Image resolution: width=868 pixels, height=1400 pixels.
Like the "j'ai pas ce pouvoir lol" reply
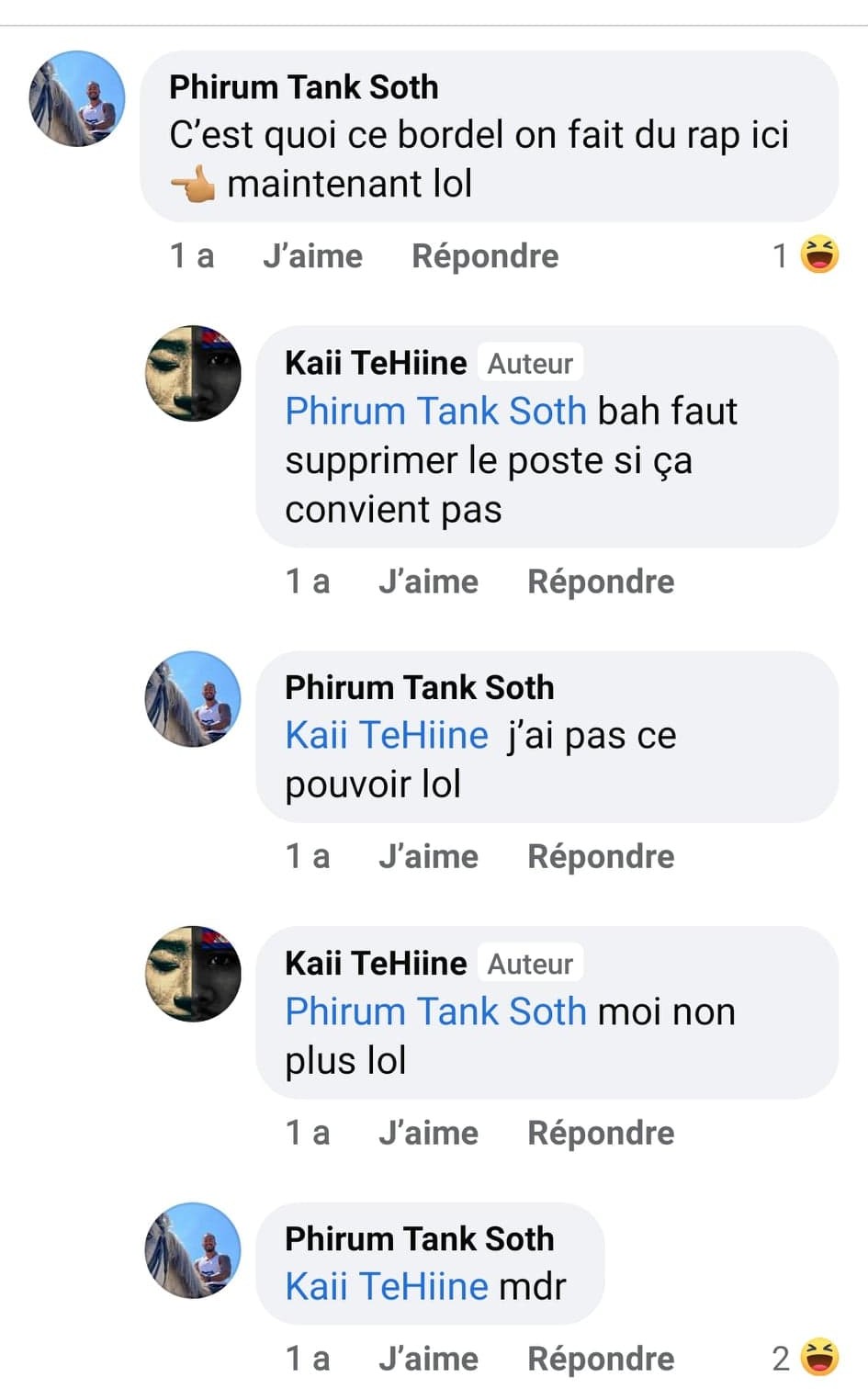coord(428,856)
